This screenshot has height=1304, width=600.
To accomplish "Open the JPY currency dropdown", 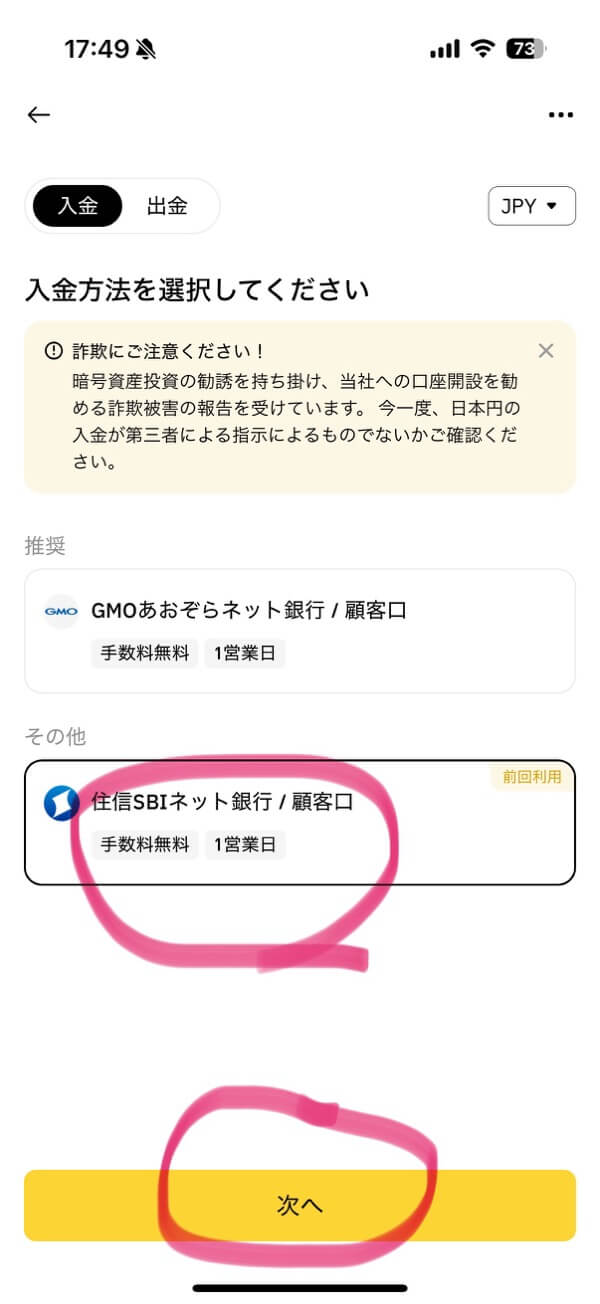I will pos(531,207).
